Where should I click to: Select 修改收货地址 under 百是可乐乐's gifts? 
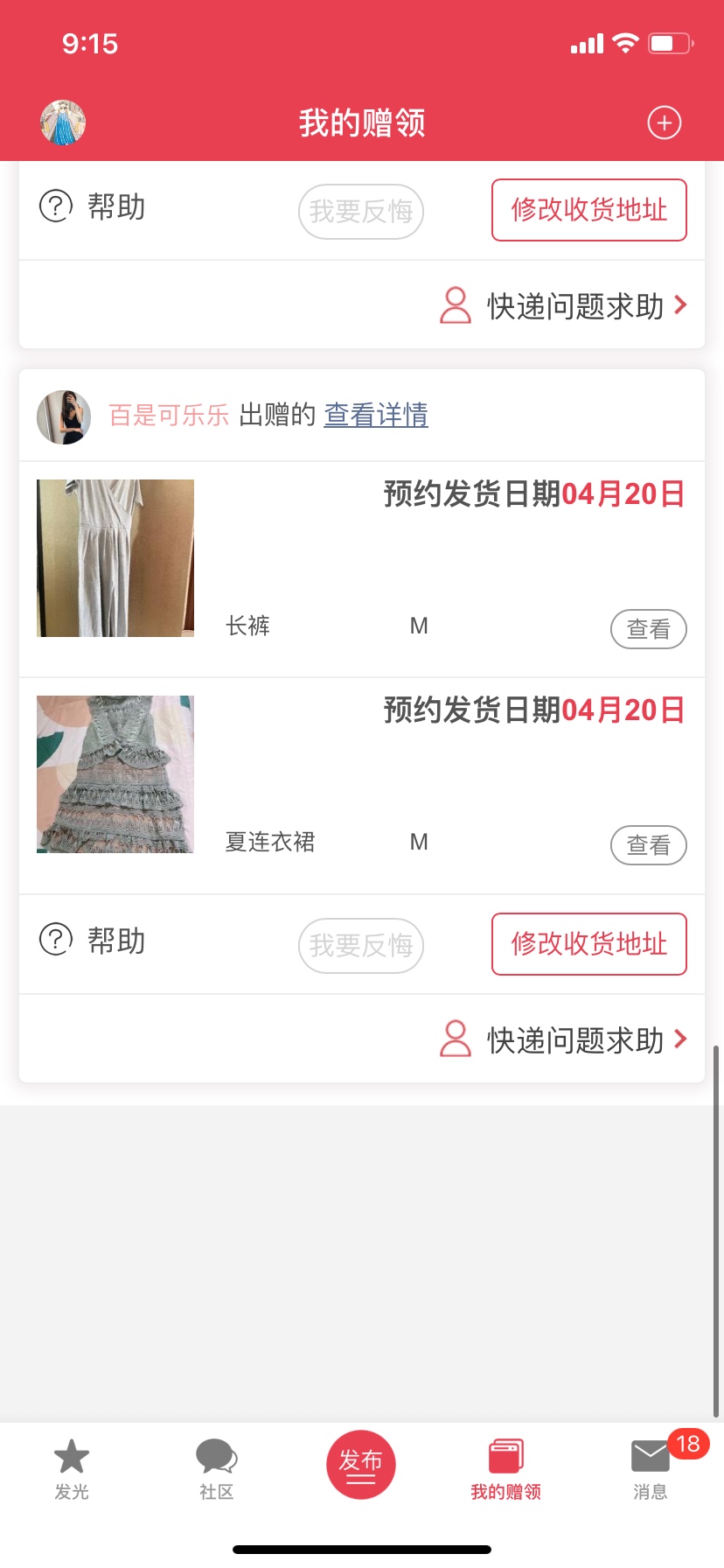pos(589,944)
